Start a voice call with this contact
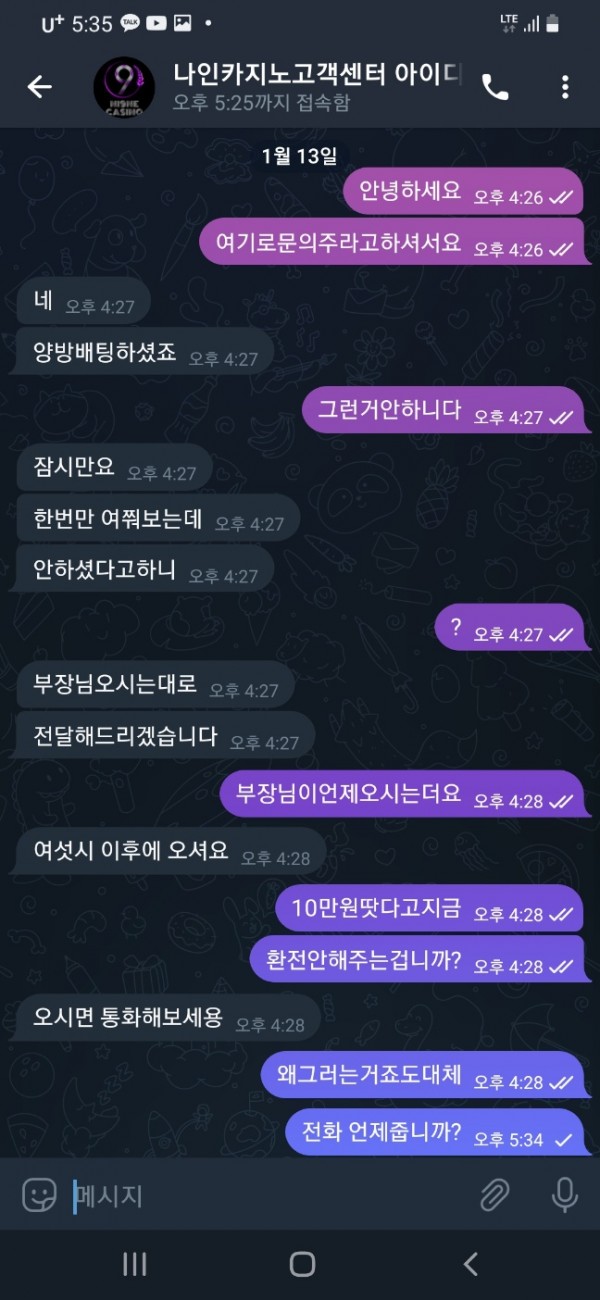This screenshot has width=600, height=1300. (x=495, y=87)
